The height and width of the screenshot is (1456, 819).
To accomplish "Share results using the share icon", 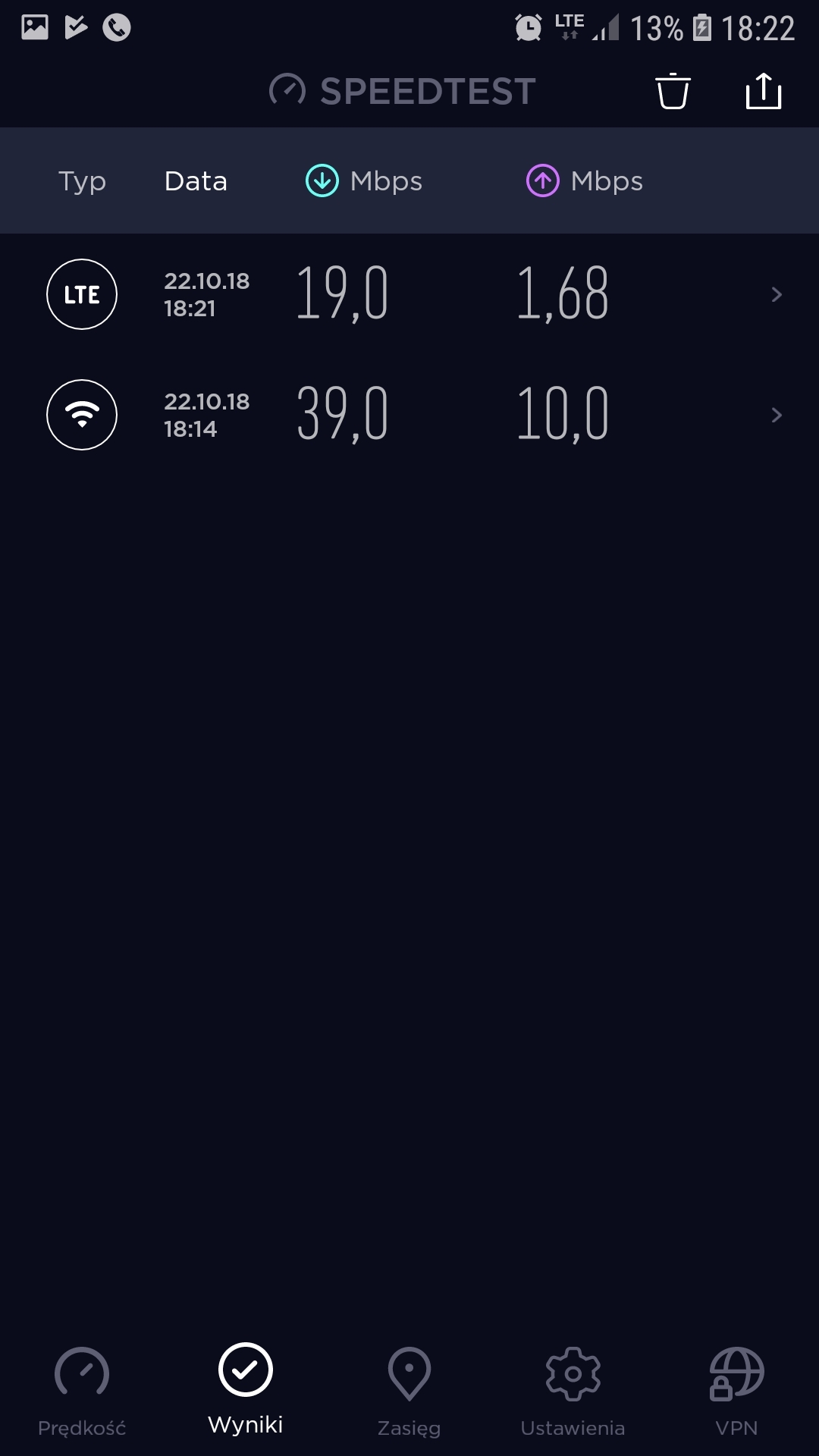I will (x=763, y=91).
